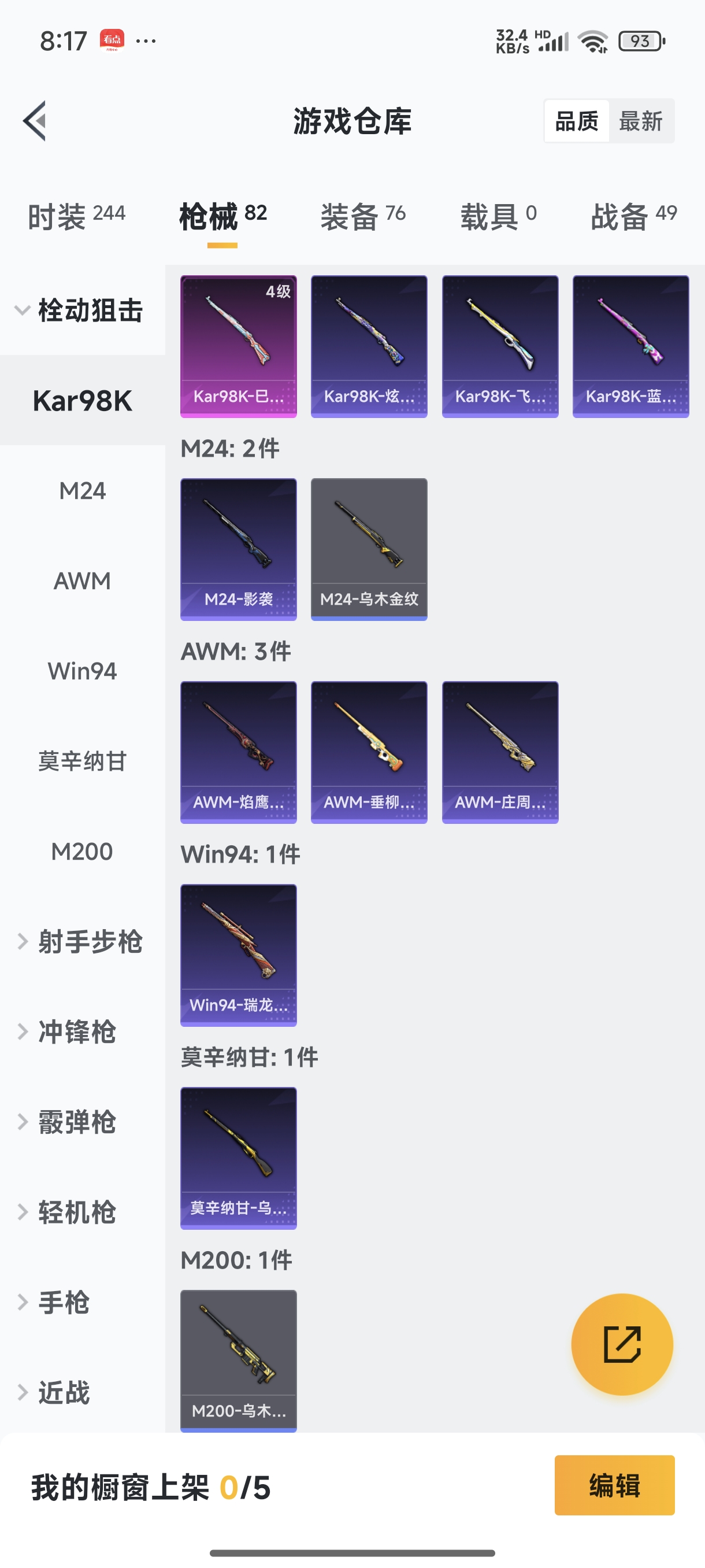Open the Win94-瑞龙 skin card

(239, 955)
